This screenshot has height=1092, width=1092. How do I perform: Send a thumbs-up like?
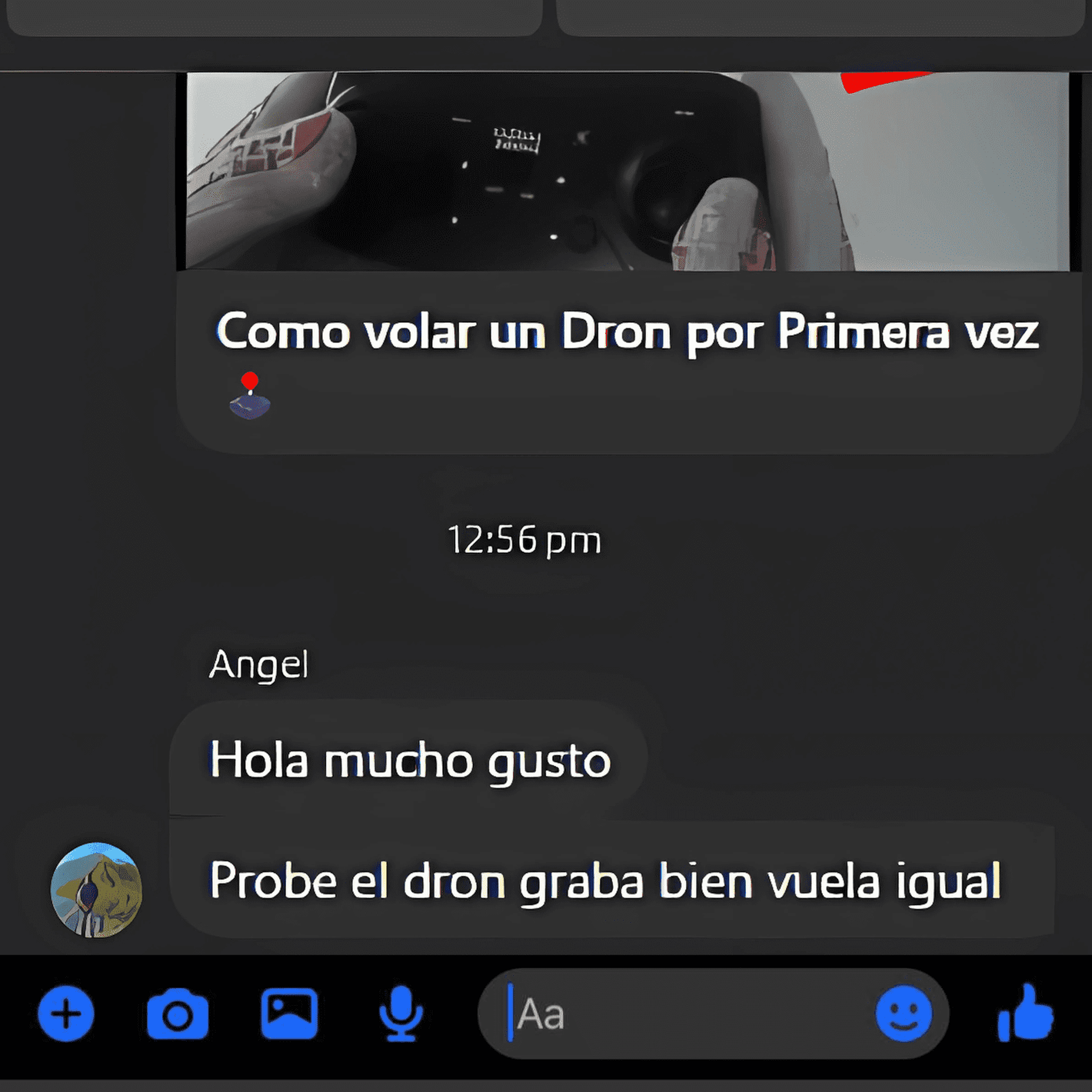tap(1026, 1014)
